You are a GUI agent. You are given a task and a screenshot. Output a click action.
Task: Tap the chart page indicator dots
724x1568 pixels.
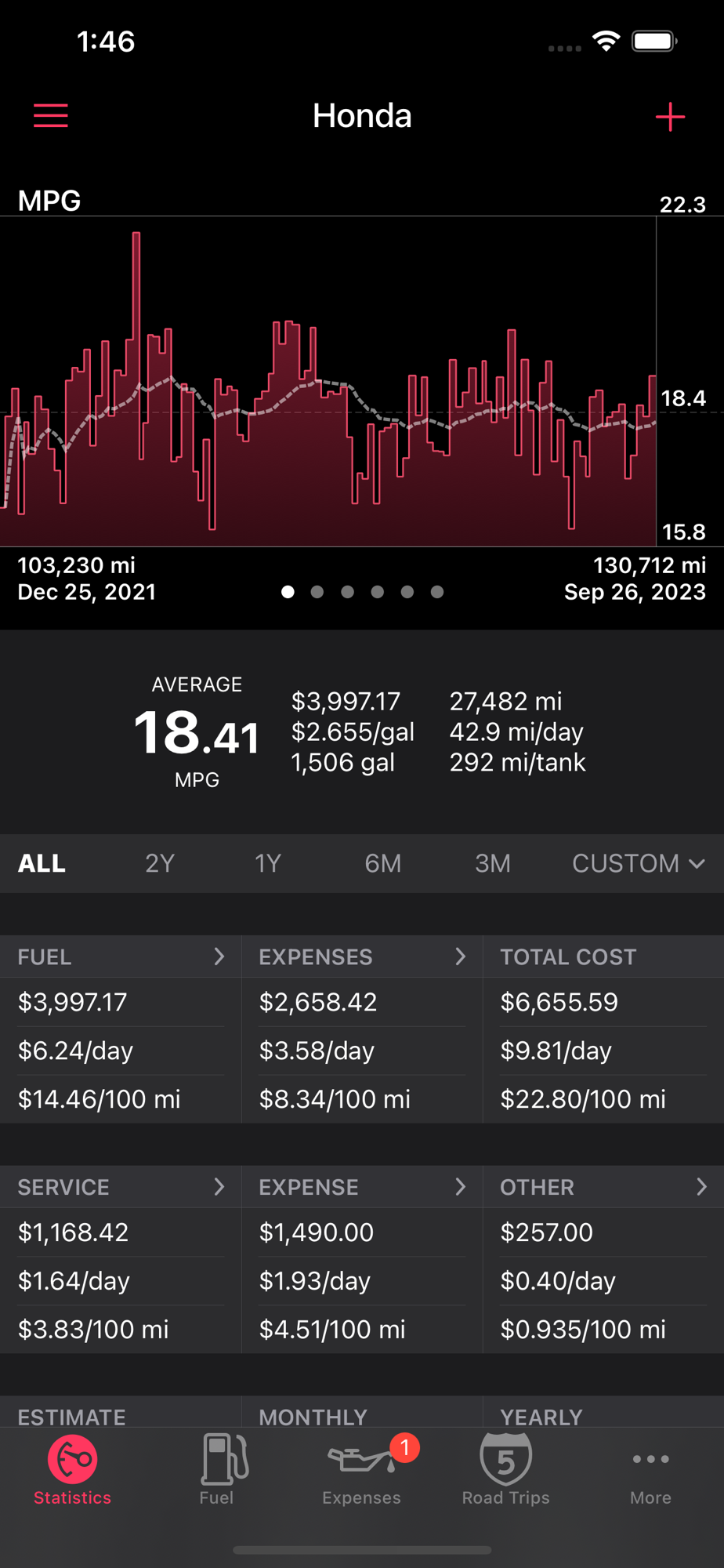[362, 592]
